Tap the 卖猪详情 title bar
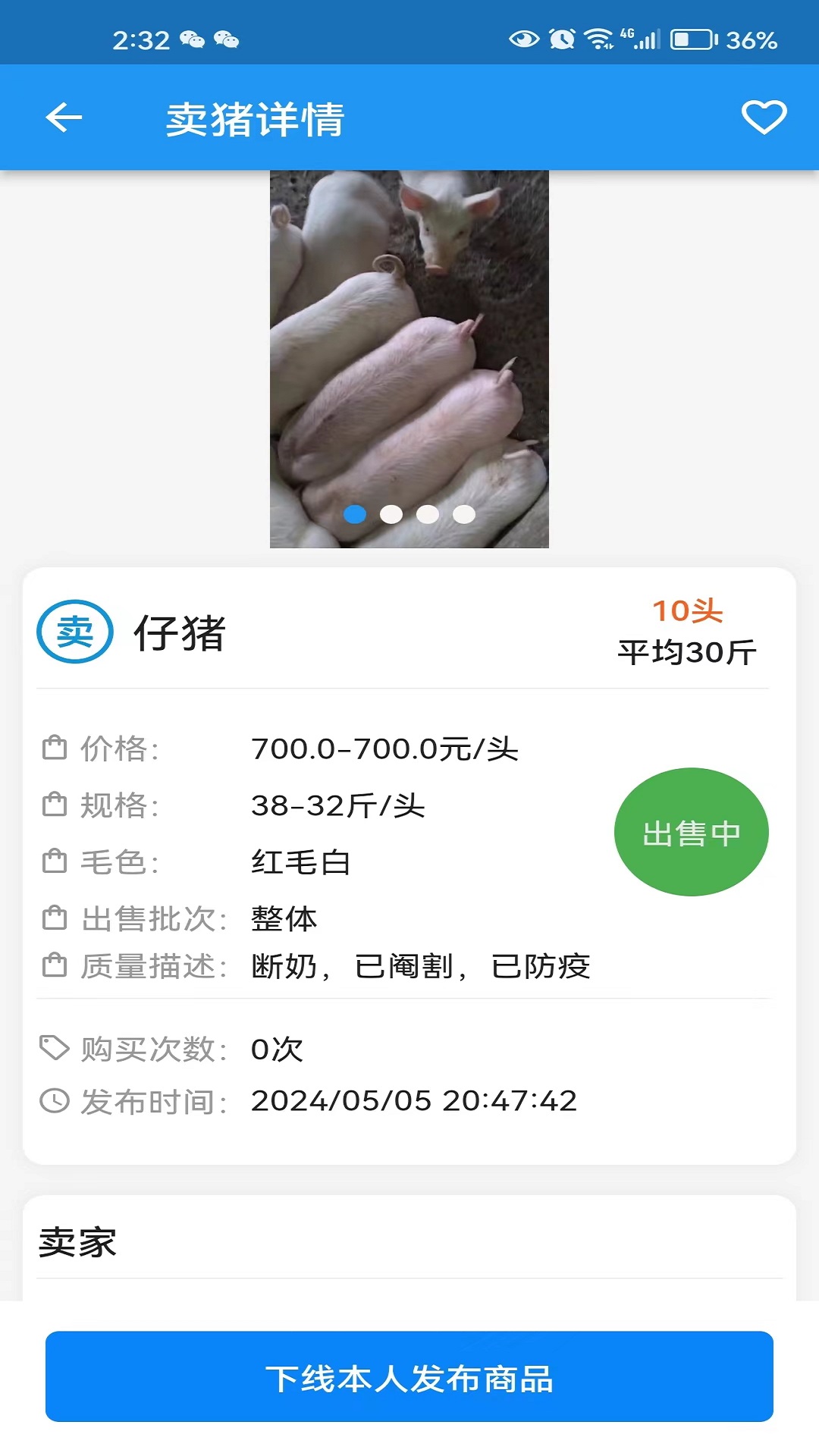The image size is (819, 1456). coord(258,118)
